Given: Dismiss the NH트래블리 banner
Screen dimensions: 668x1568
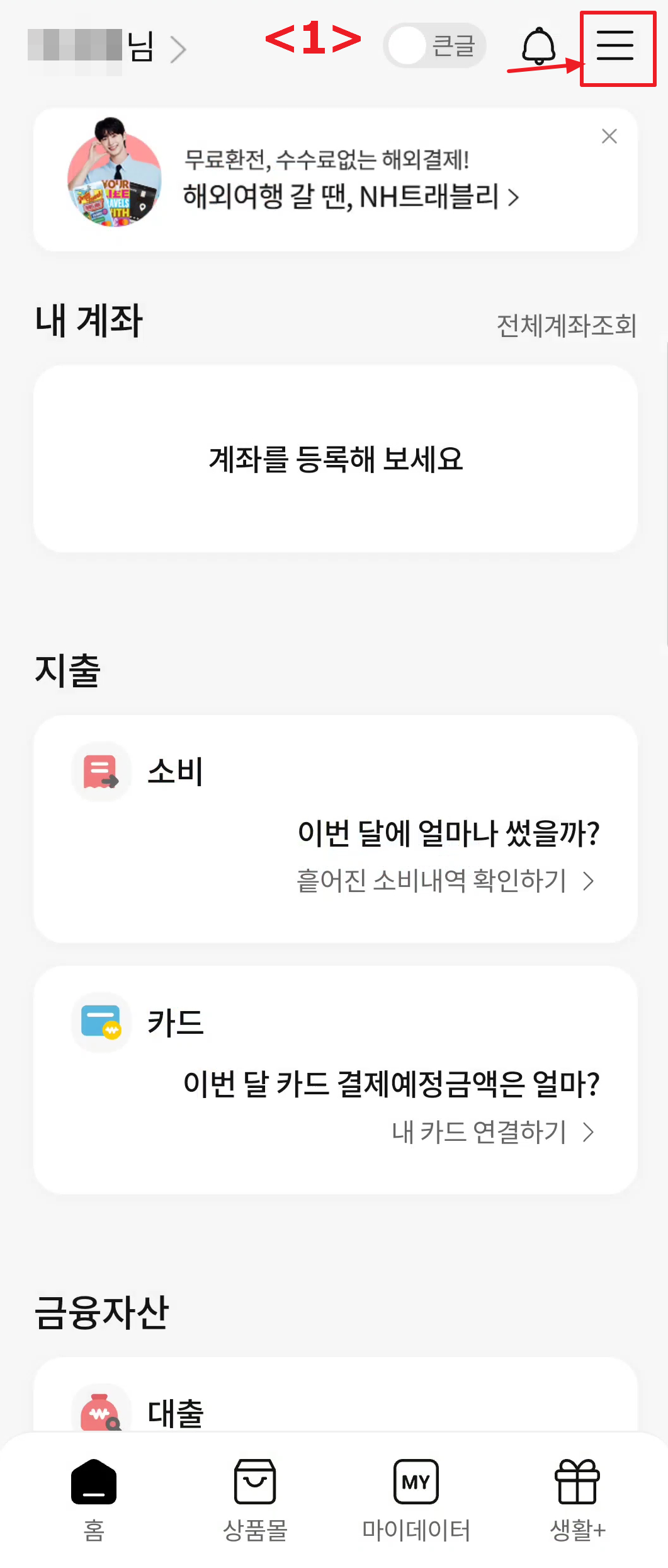Looking at the screenshot, I should click(x=609, y=136).
